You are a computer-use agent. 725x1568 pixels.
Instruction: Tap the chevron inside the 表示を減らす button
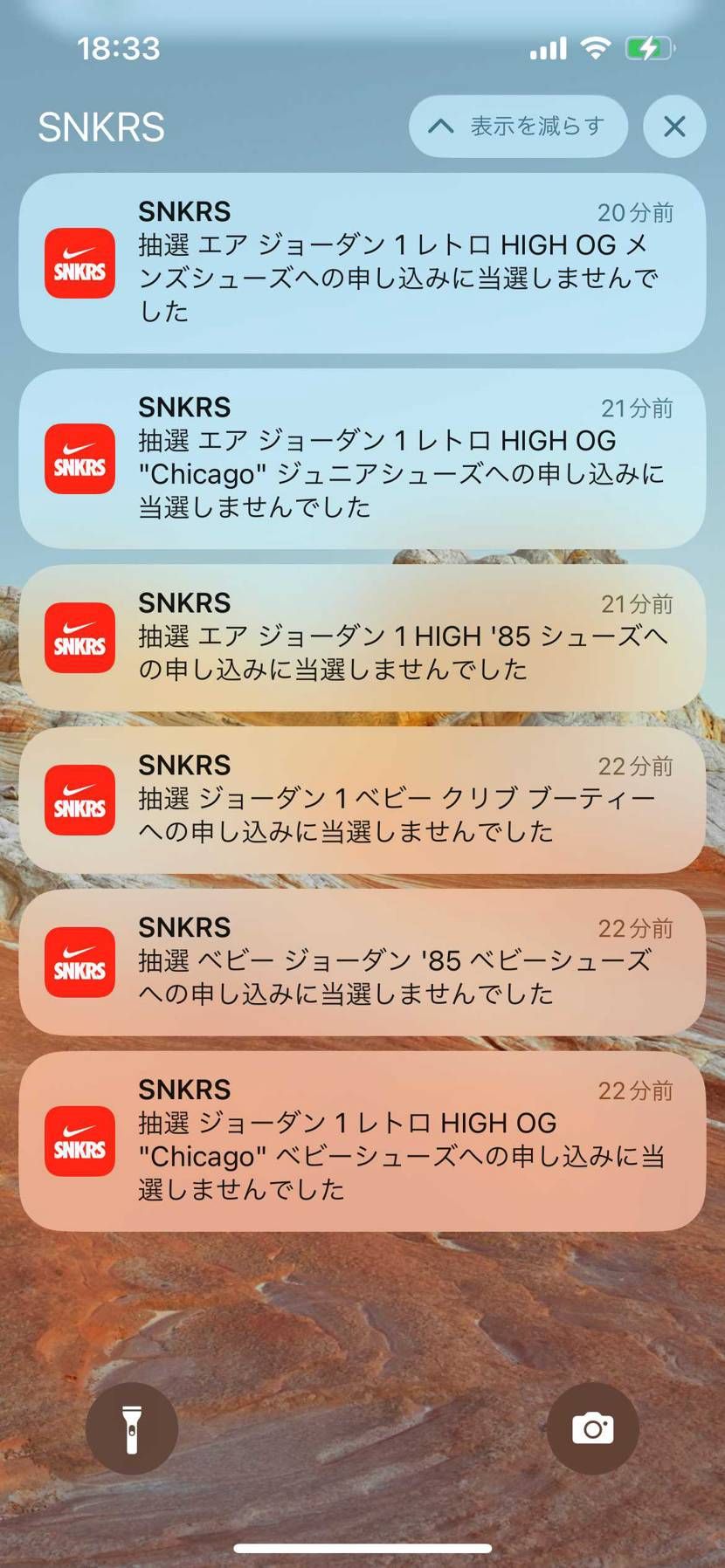click(x=442, y=127)
